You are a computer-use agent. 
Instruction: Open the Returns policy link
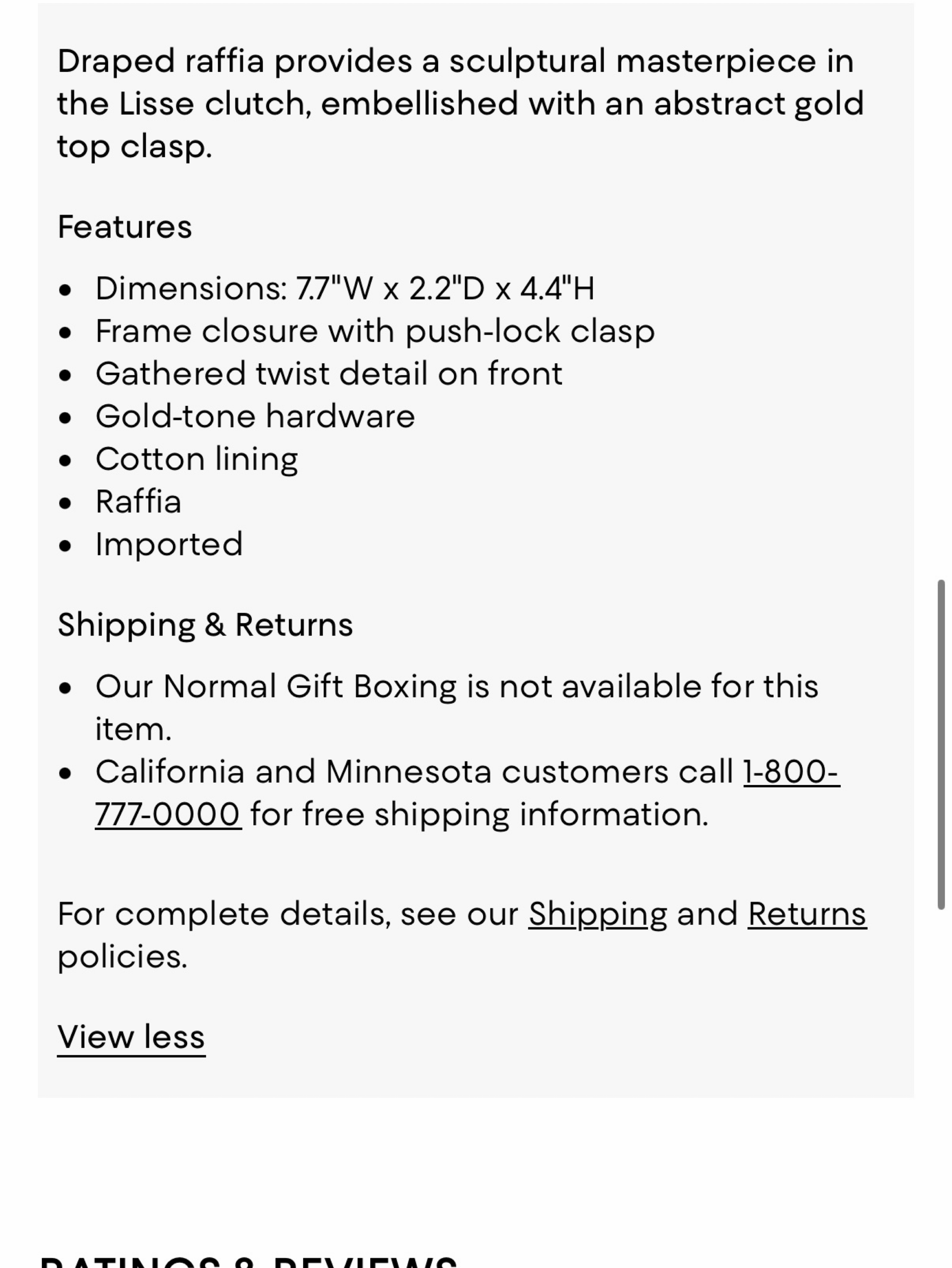click(807, 914)
